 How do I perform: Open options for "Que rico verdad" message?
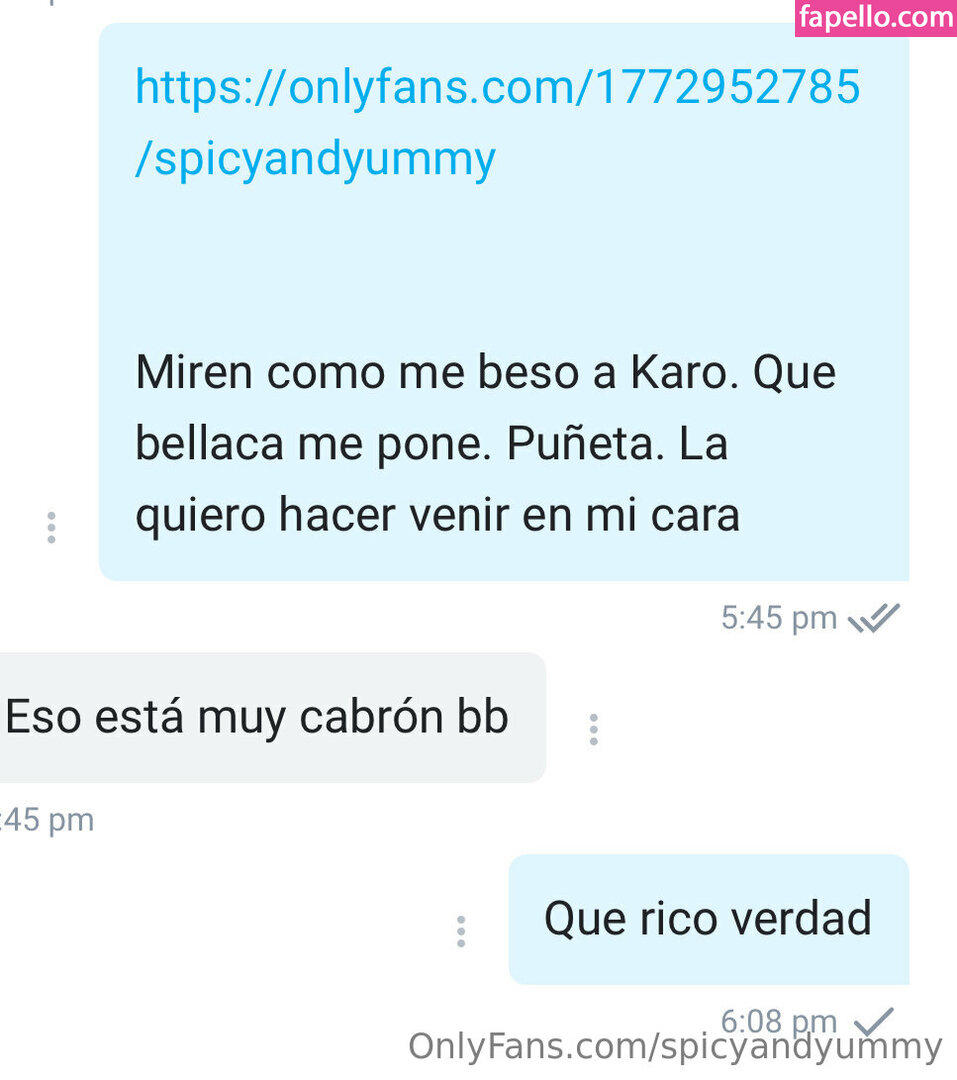pos(461,931)
